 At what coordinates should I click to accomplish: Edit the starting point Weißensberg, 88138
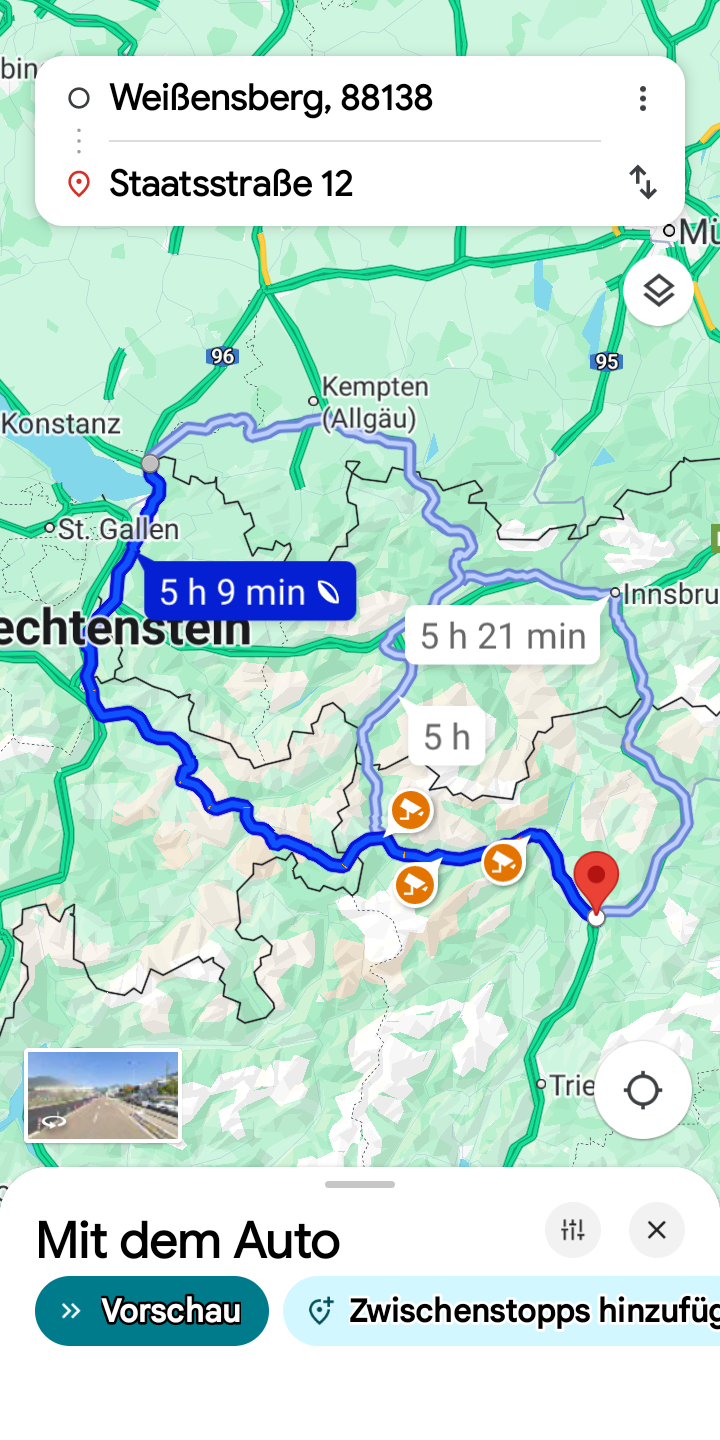(270, 98)
